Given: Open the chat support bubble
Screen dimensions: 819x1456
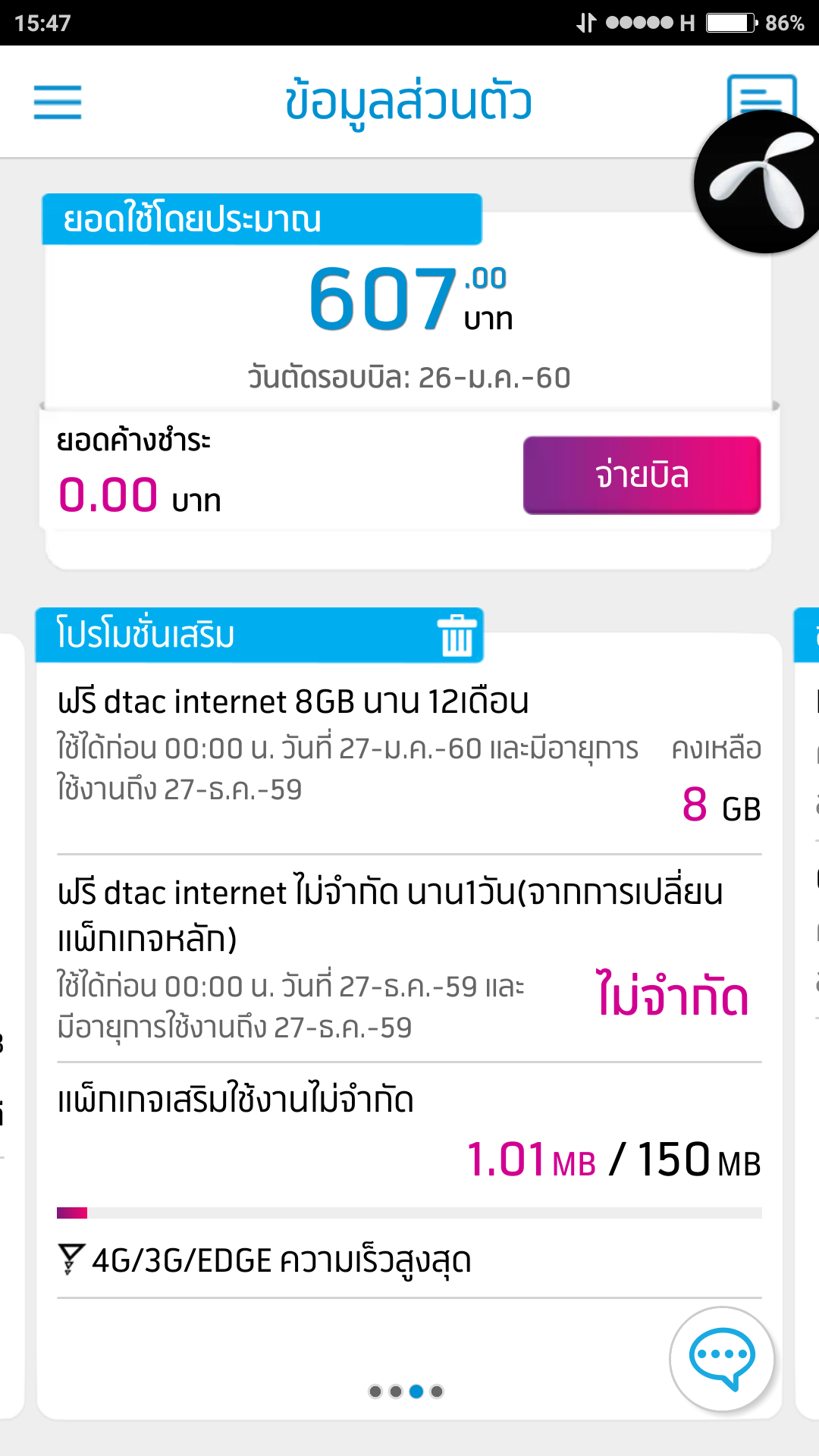Looking at the screenshot, I should click(722, 1358).
